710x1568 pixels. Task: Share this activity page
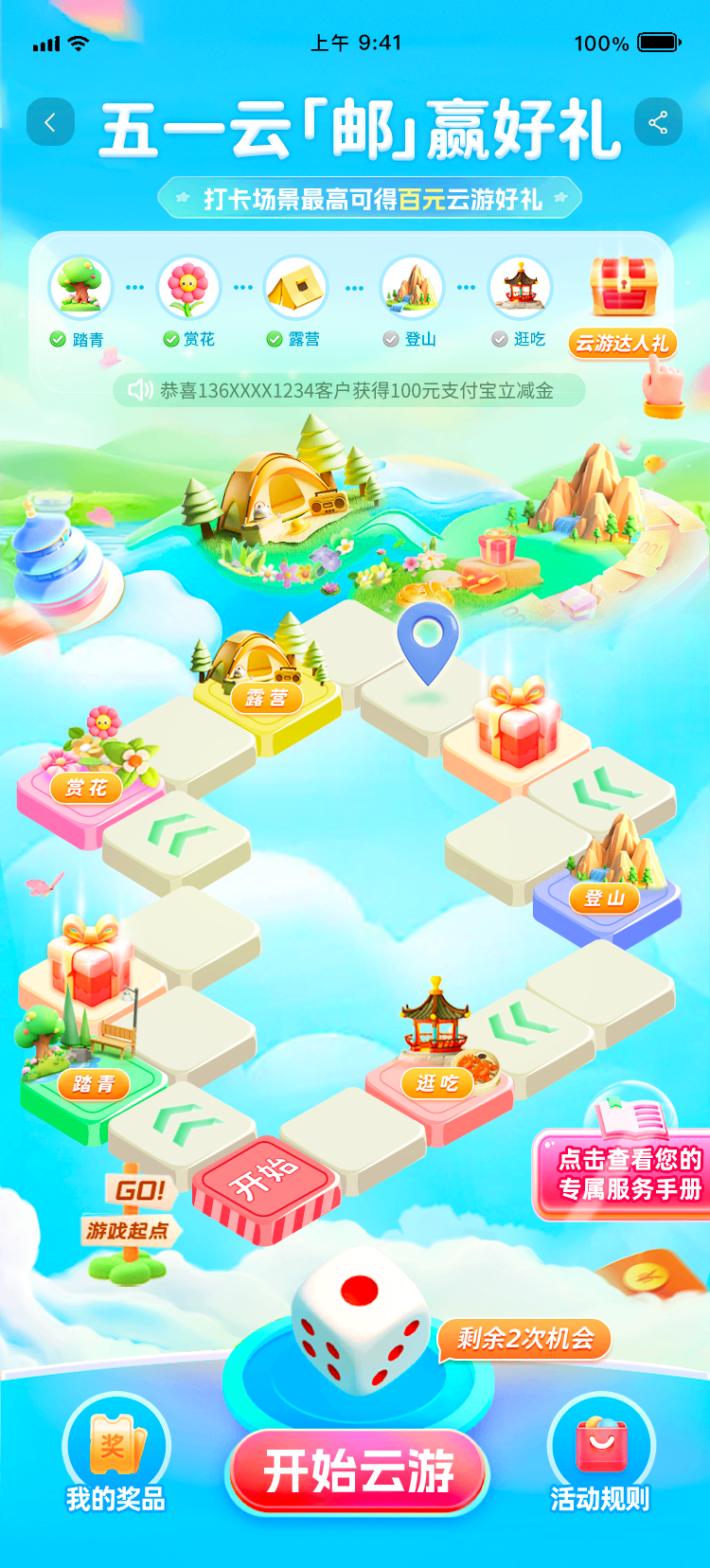tap(658, 122)
